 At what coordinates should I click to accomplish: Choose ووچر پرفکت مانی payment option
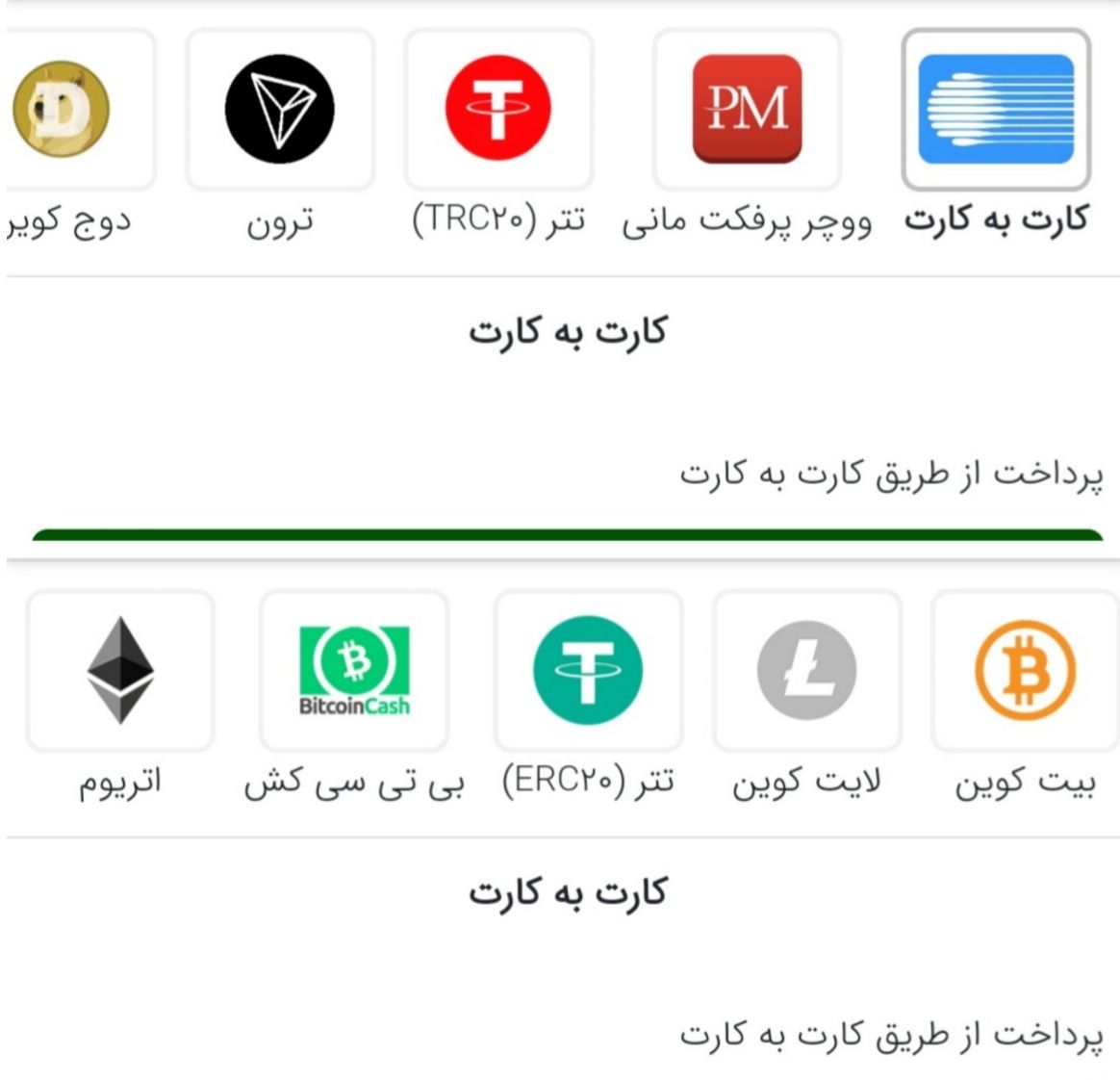pos(747,109)
